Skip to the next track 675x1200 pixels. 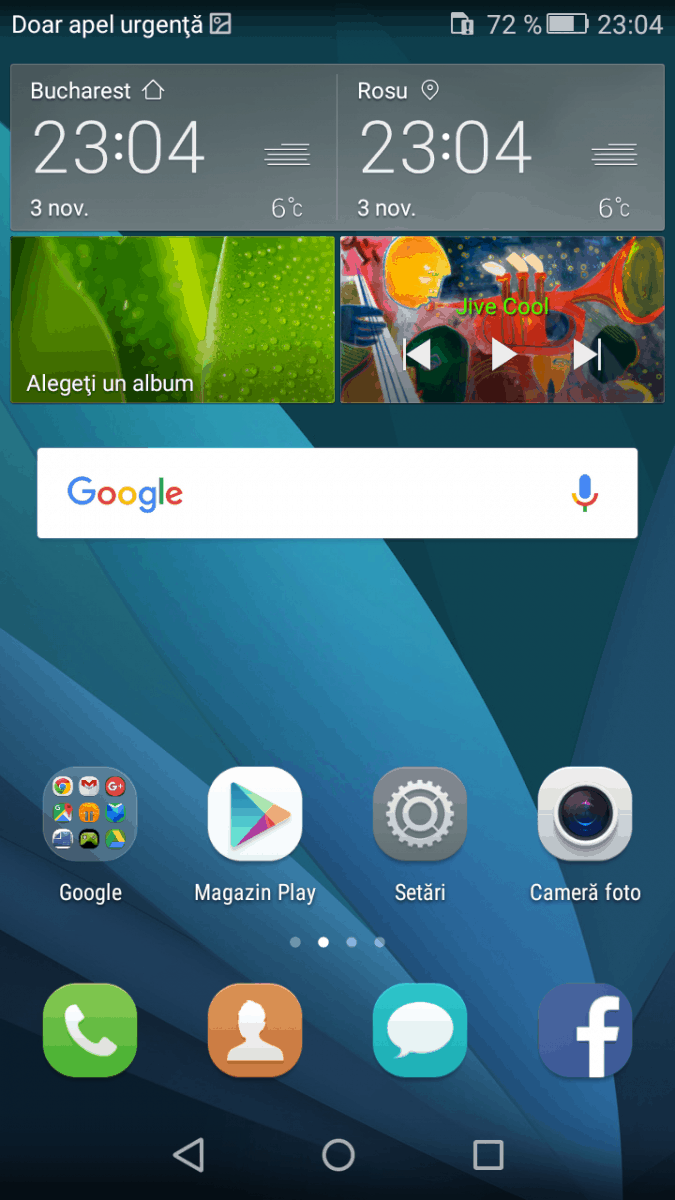[587, 353]
